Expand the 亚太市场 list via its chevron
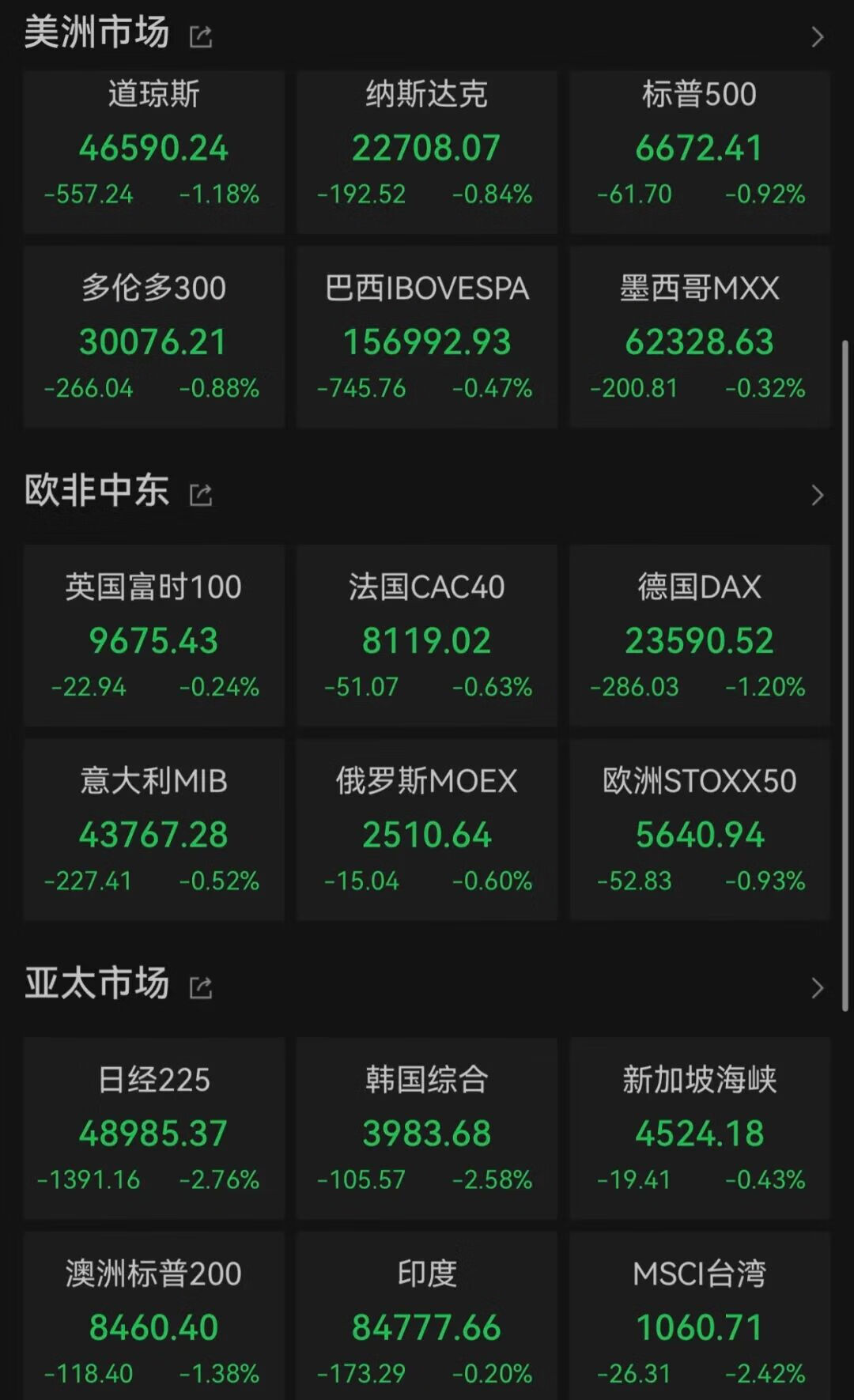This screenshot has width=854, height=1400. (818, 987)
